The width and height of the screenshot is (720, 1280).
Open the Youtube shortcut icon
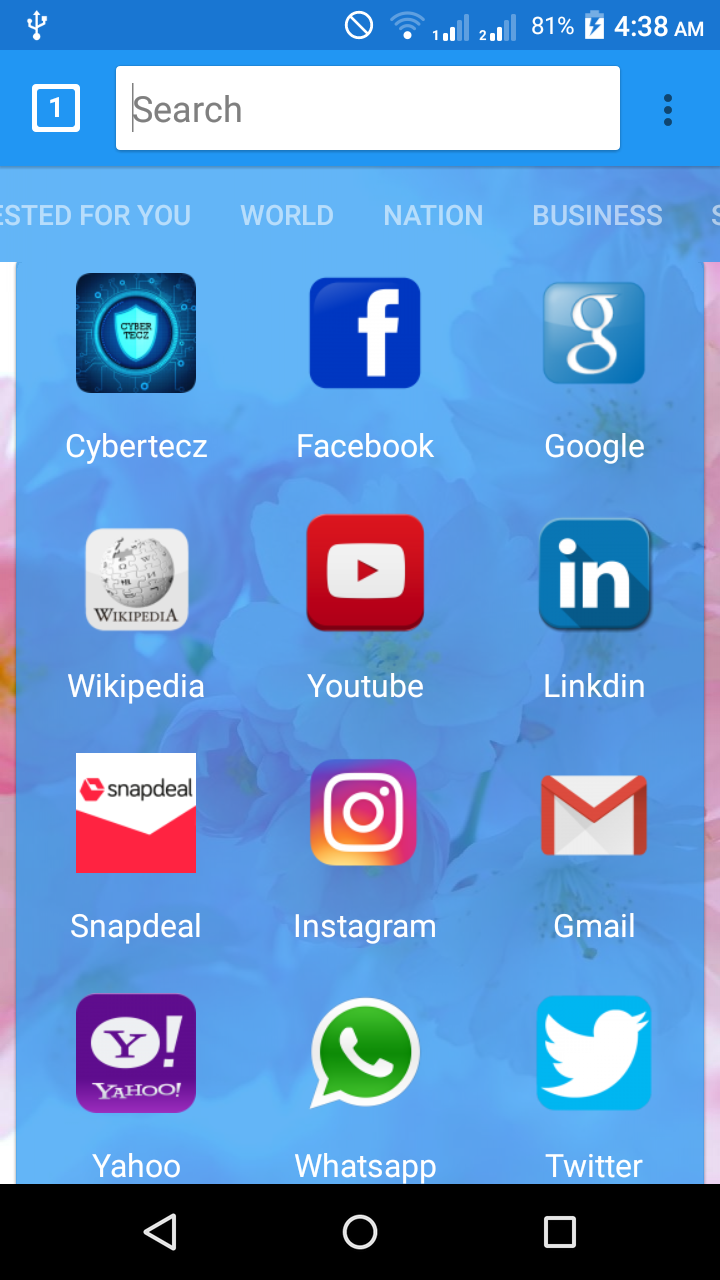pos(364,573)
